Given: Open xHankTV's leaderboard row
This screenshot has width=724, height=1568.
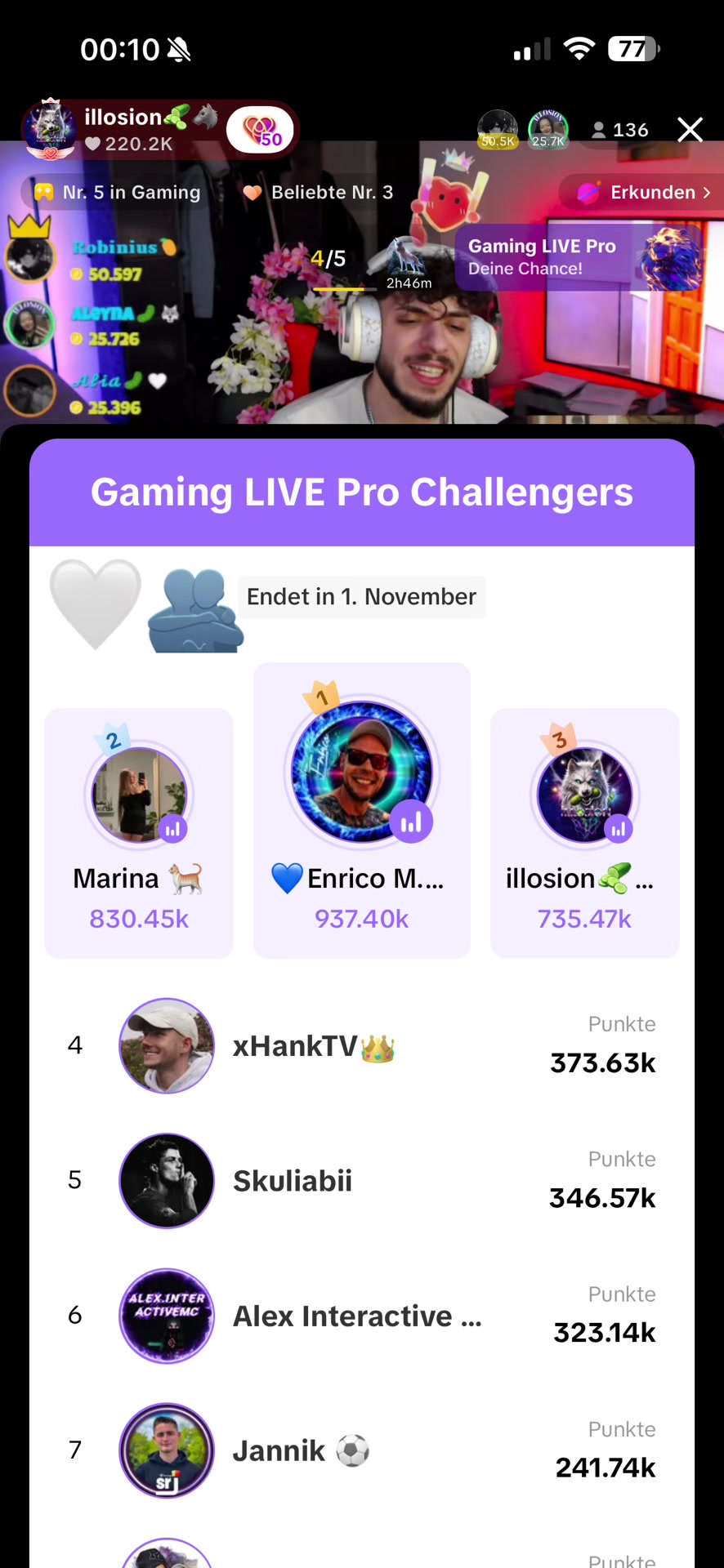Looking at the screenshot, I should [x=362, y=1045].
